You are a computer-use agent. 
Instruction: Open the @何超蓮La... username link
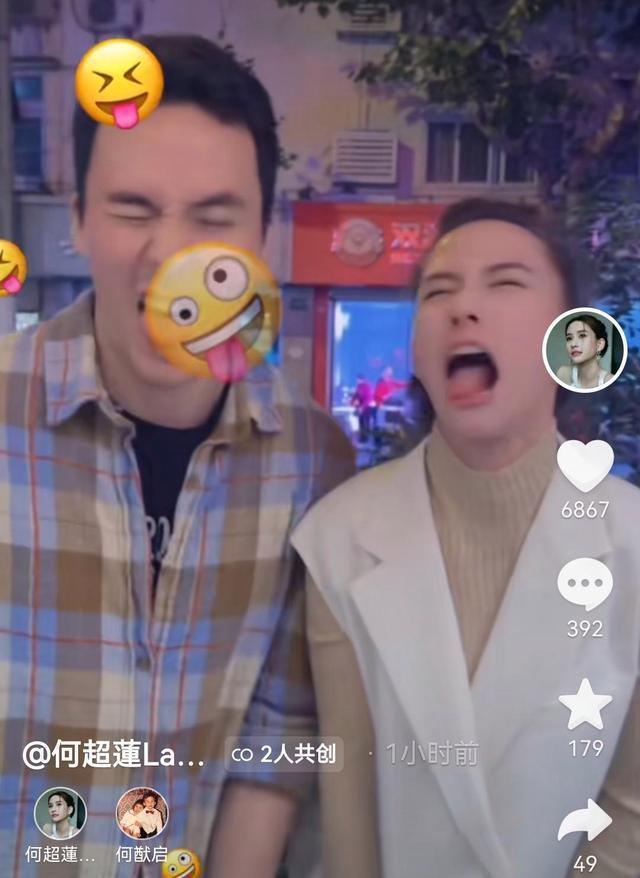[113, 755]
